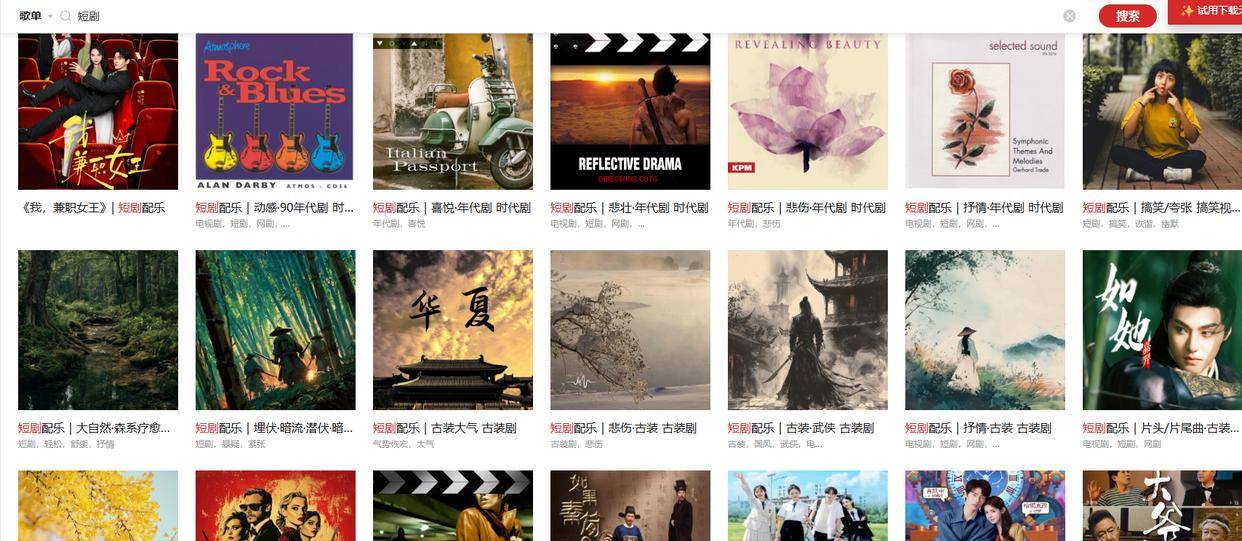
Task: Open the 悲伤·古装 古装剧 playlist
Action: [x=630, y=330]
